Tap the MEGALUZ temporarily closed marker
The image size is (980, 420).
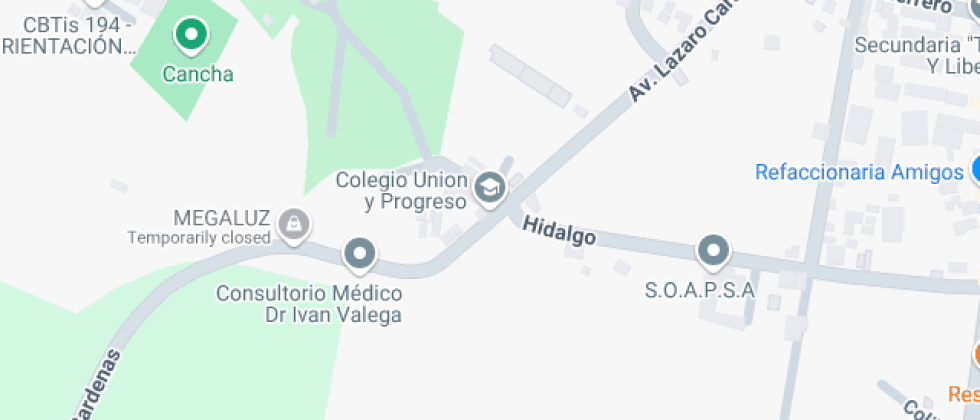[x=293, y=224]
